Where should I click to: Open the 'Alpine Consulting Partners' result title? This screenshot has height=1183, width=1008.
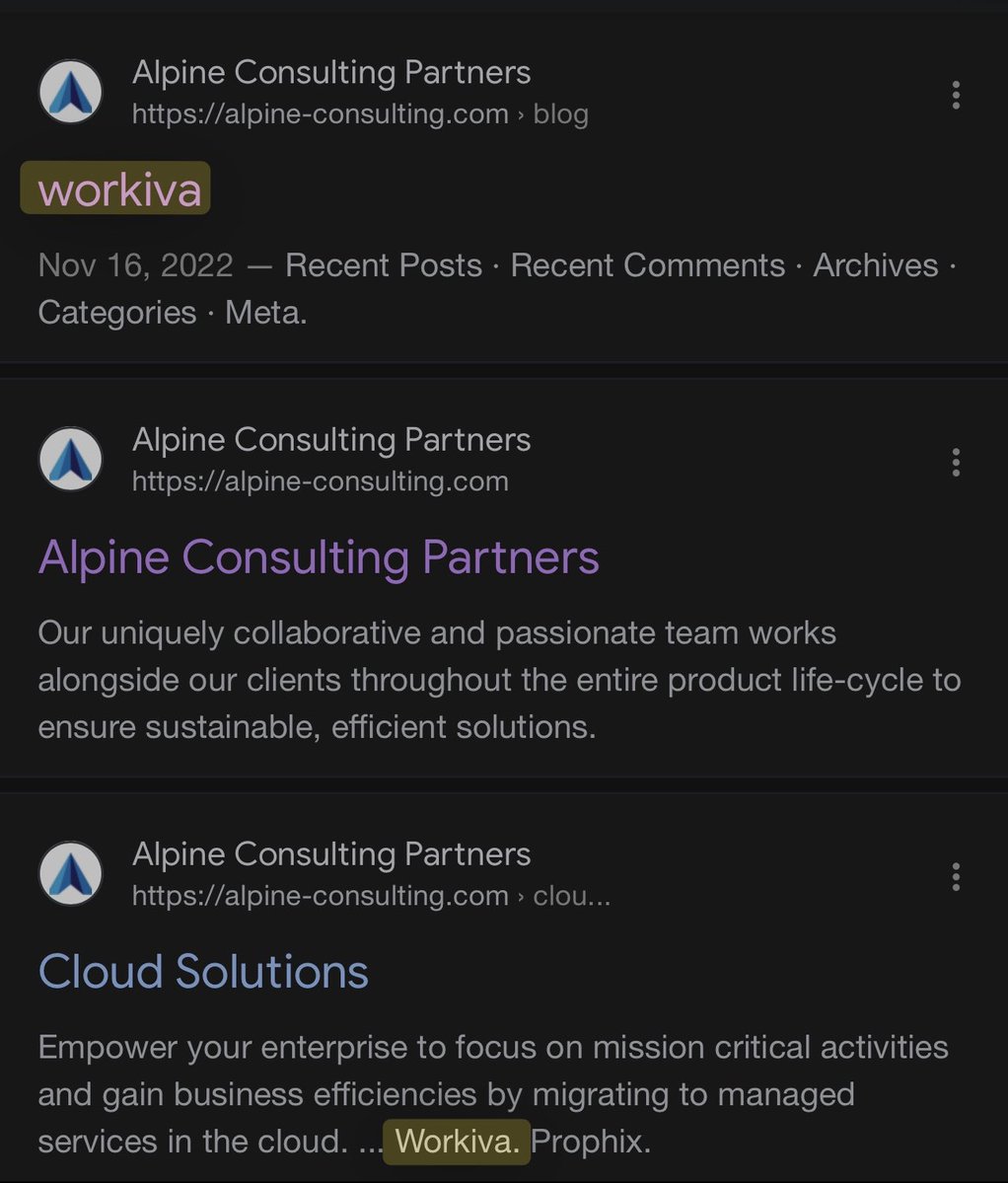pos(318,557)
